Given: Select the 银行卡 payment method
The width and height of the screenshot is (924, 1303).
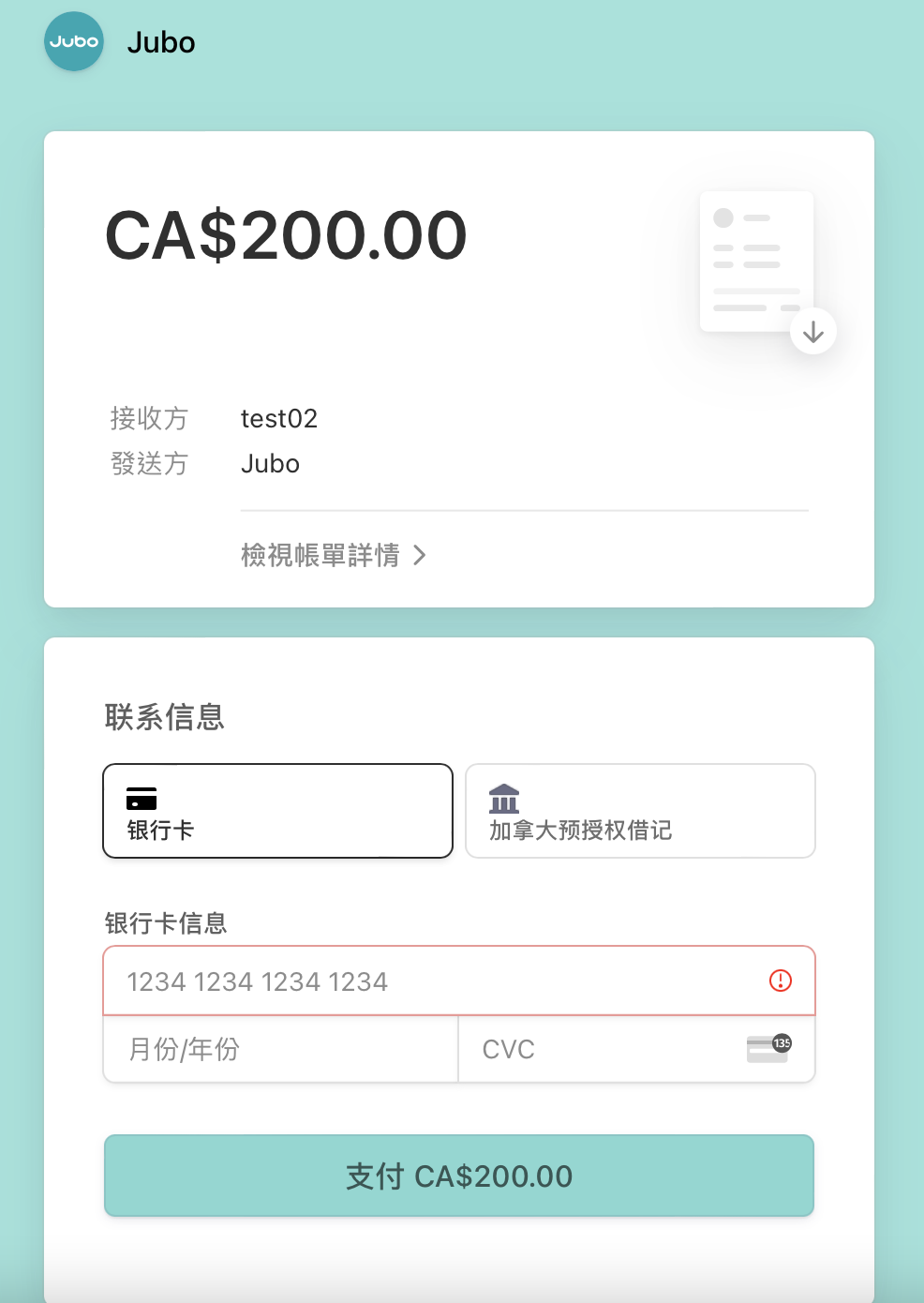Looking at the screenshot, I should click(277, 811).
